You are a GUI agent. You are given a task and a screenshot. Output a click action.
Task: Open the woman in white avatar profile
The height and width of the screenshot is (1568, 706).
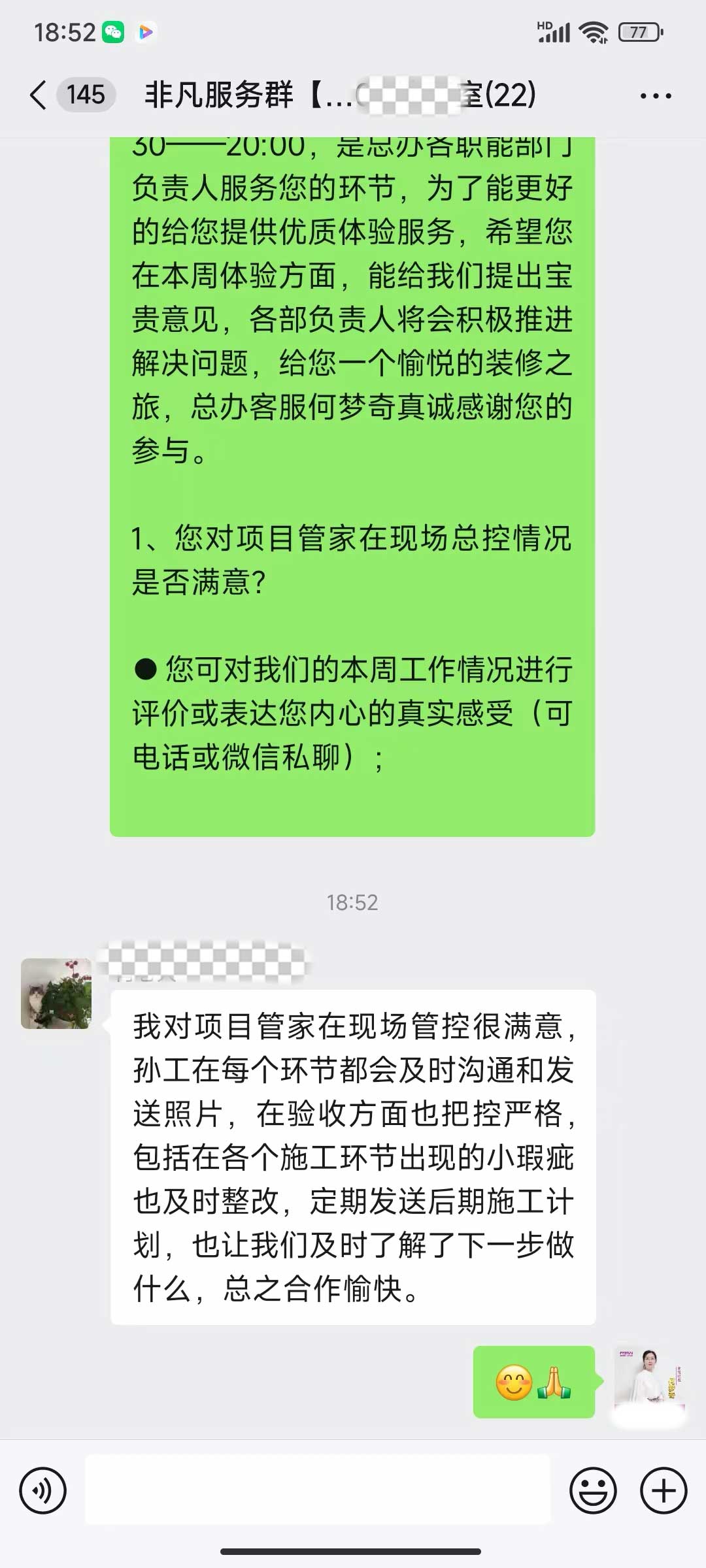point(648,1381)
